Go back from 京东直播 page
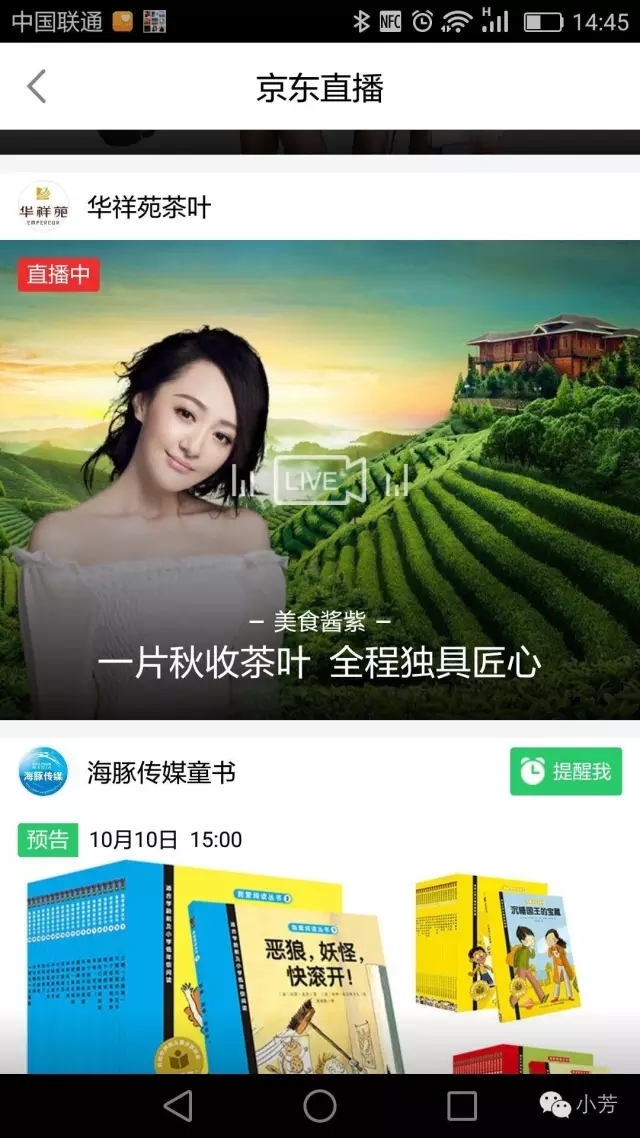Image resolution: width=640 pixels, height=1138 pixels. 37,87
